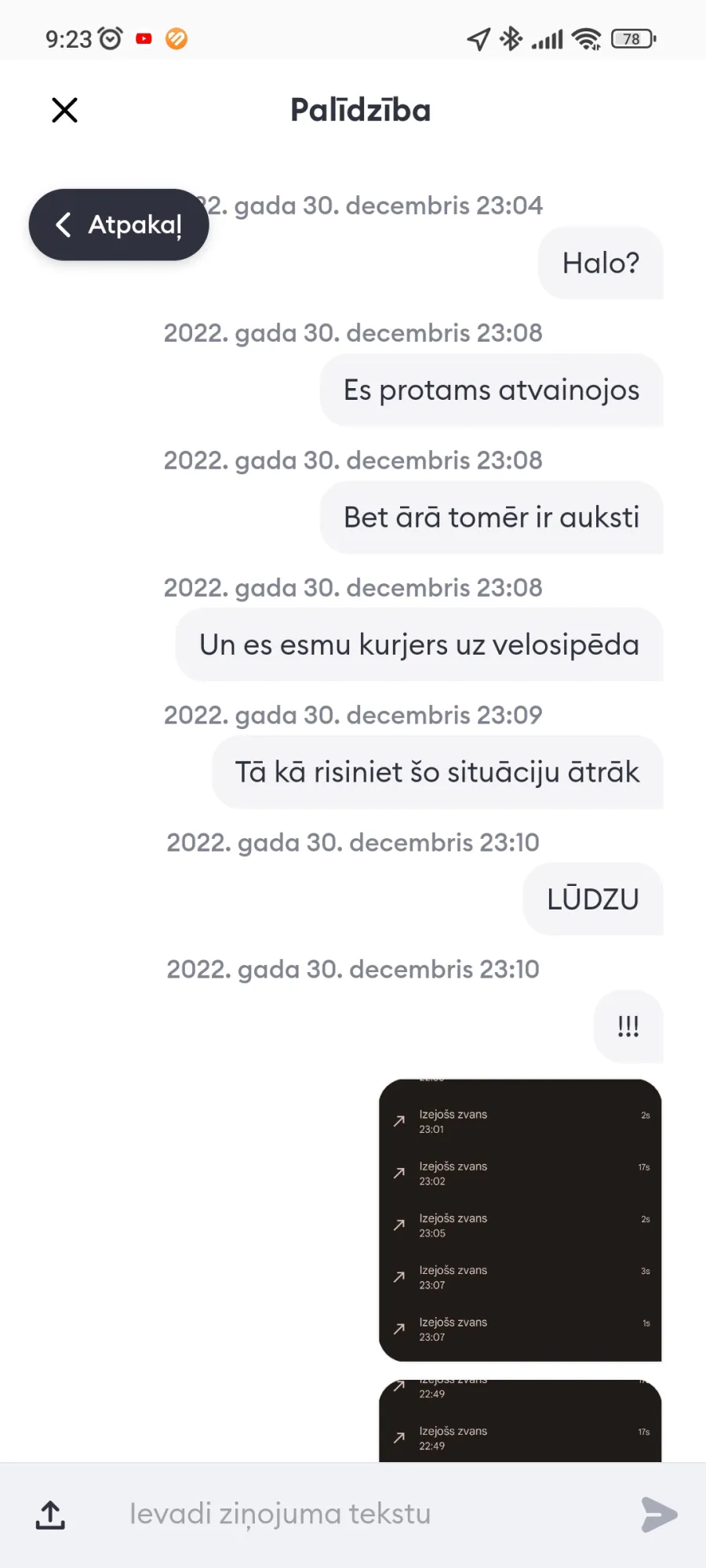This screenshot has height=1568, width=706.
Task: Upload an attachment to the chat
Action: [50, 1515]
